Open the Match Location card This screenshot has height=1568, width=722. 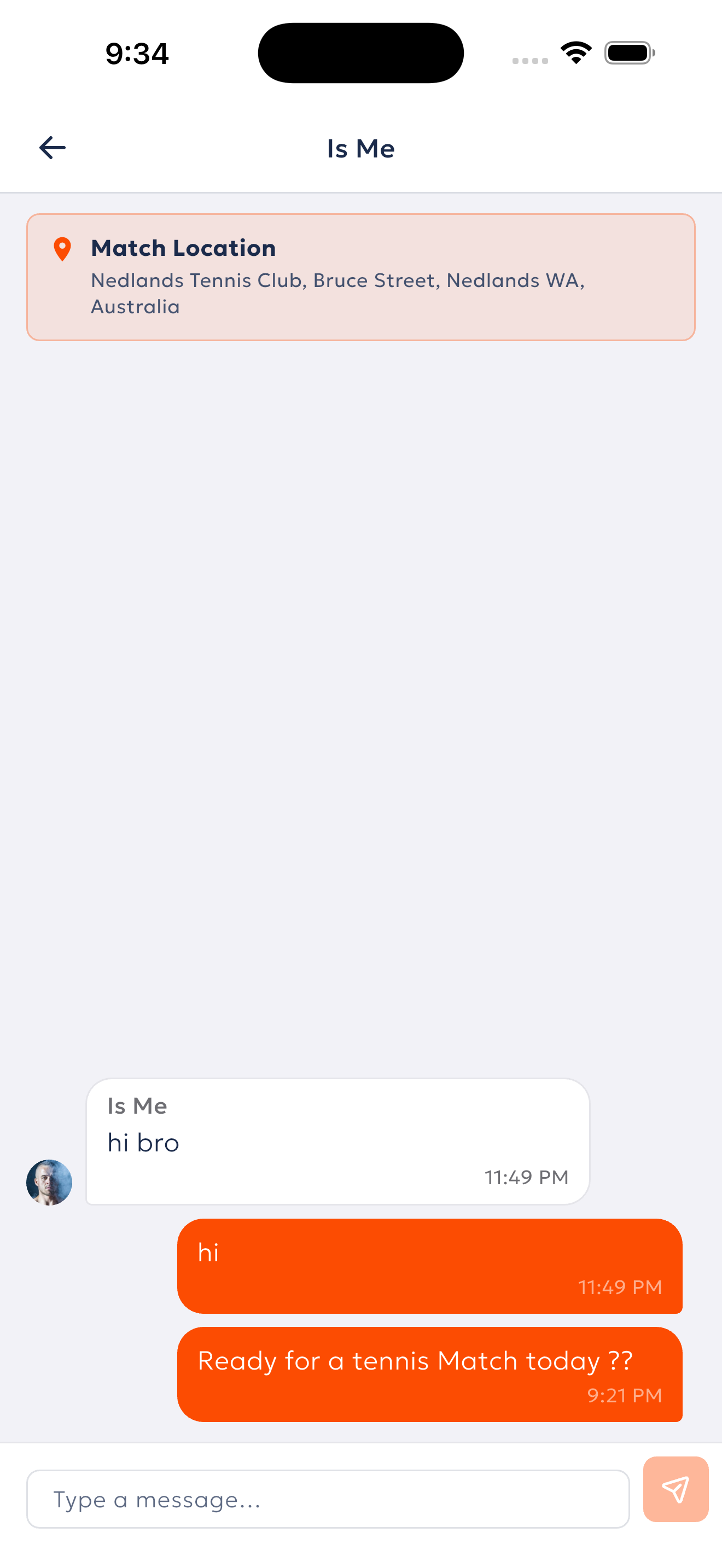(x=360, y=277)
